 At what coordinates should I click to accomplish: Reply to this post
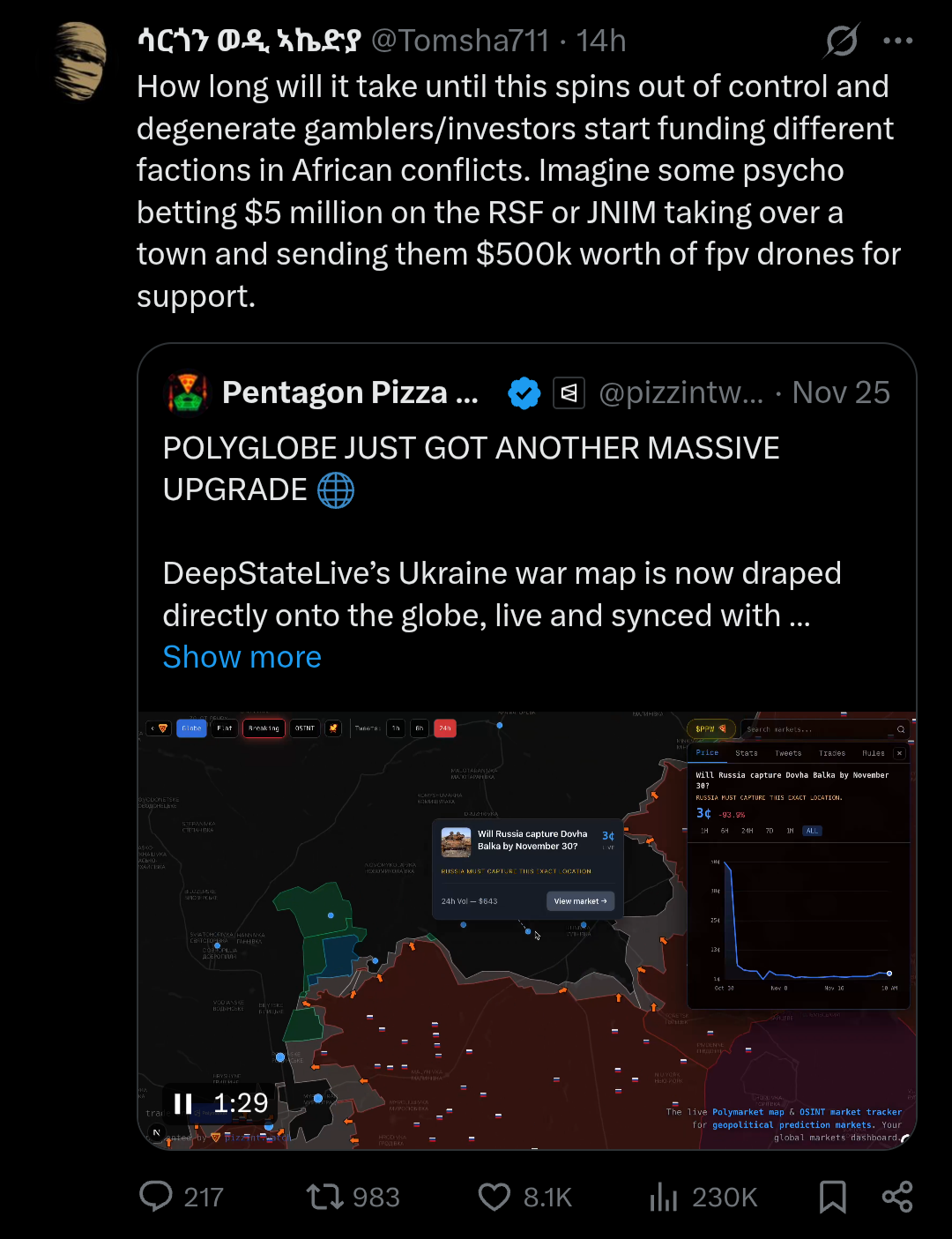click(x=157, y=1197)
